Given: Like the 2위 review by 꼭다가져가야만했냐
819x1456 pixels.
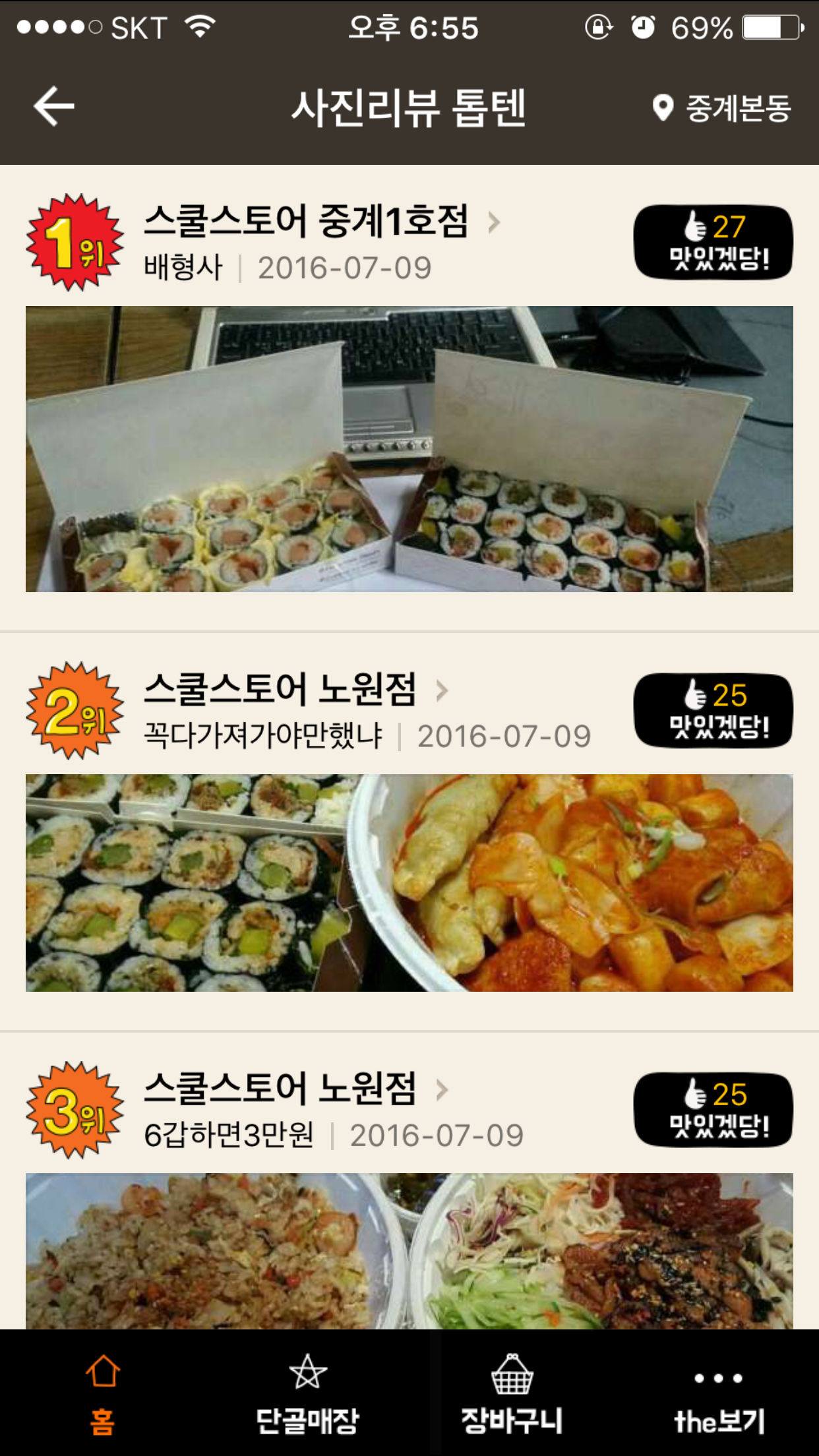Looking at the screenshot, I should pos(713,710).
